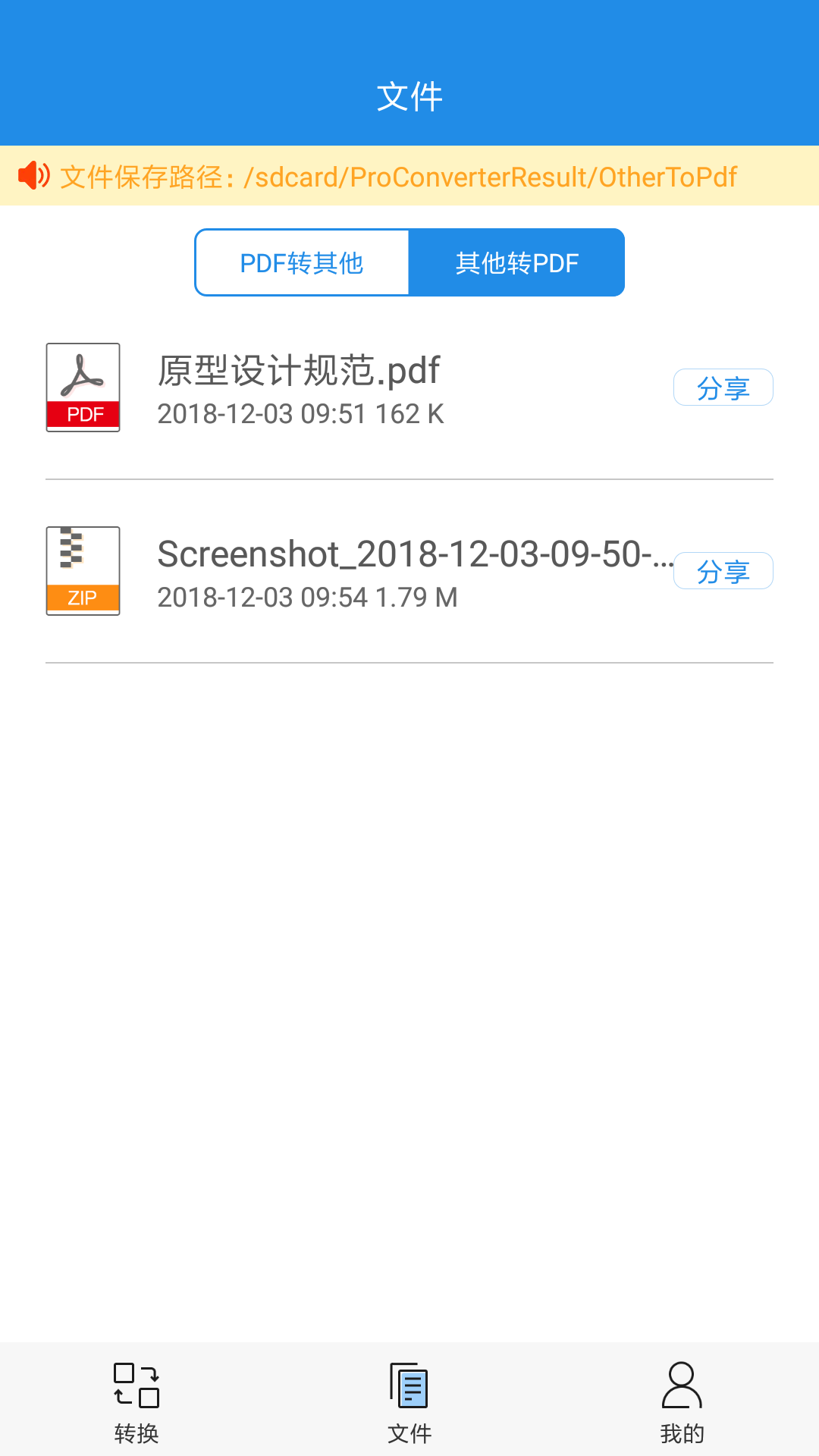Screen dimensions: 819x1456
Task: Switch to the PDF转其他 tab
Action: [302, 262]
